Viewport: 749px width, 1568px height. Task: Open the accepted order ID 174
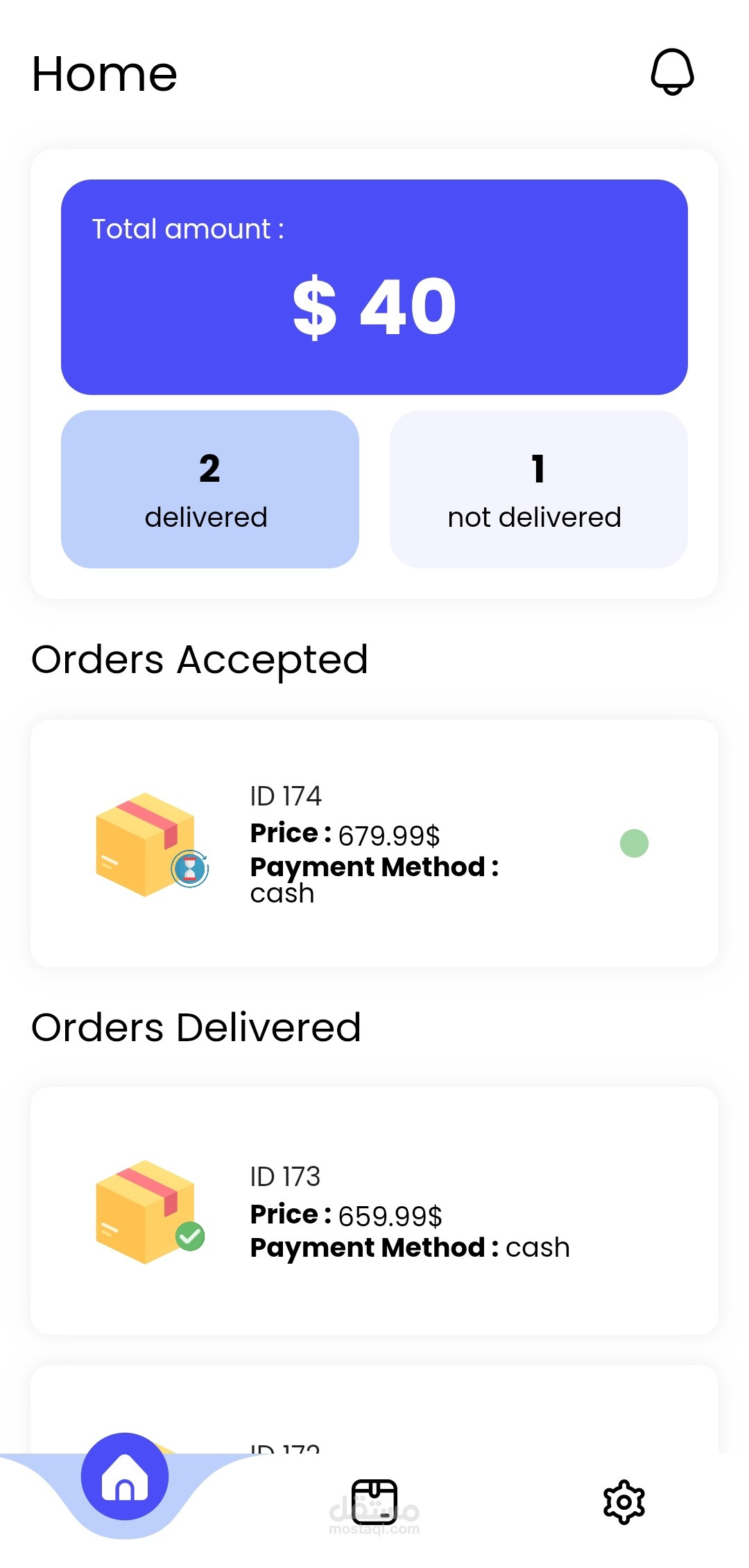pyautogui.click(x=374, y=843)
